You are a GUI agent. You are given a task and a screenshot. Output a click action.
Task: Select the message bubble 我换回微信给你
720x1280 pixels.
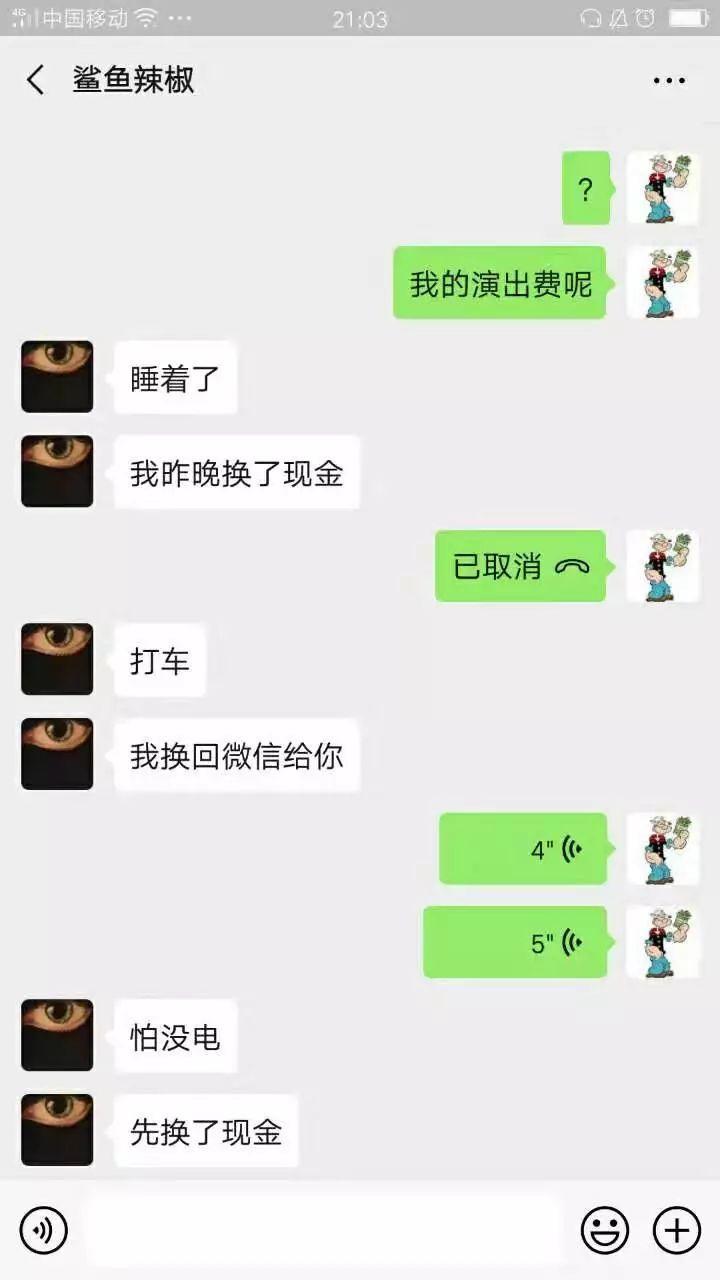[236, 757]
